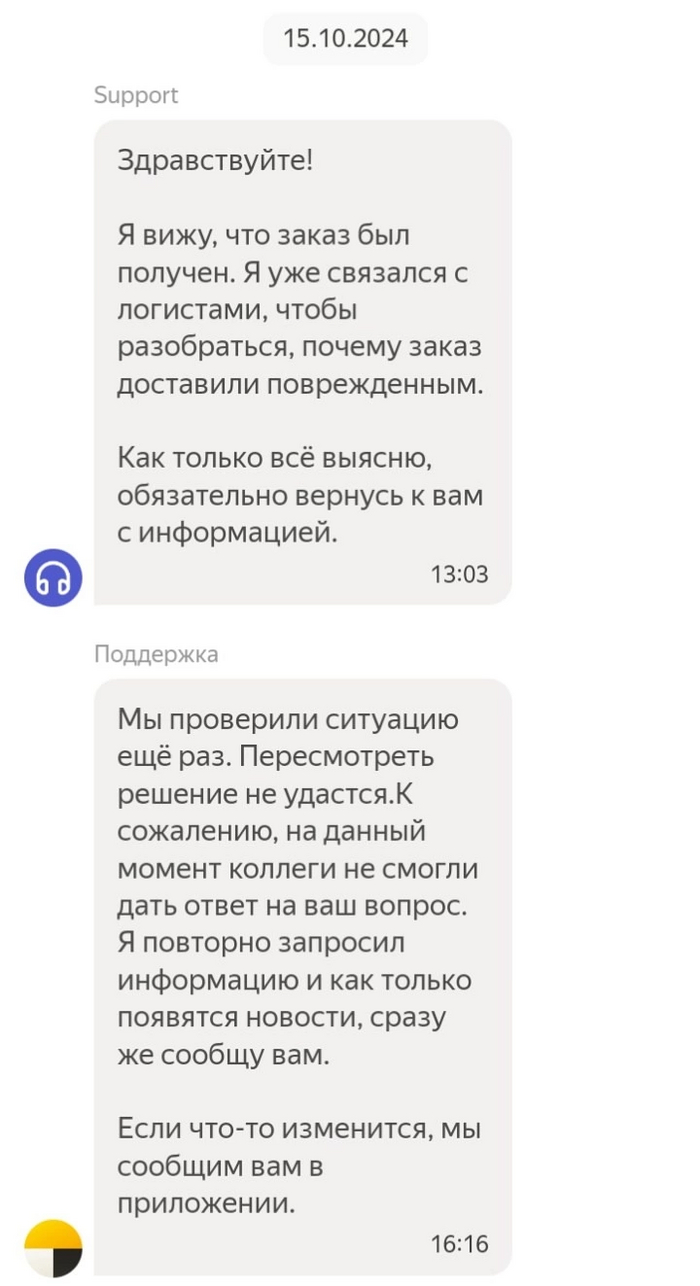Screen dimensions: 700x1286
Task: Tap the Support agent headphones avatar
Action: pos(53,577)
